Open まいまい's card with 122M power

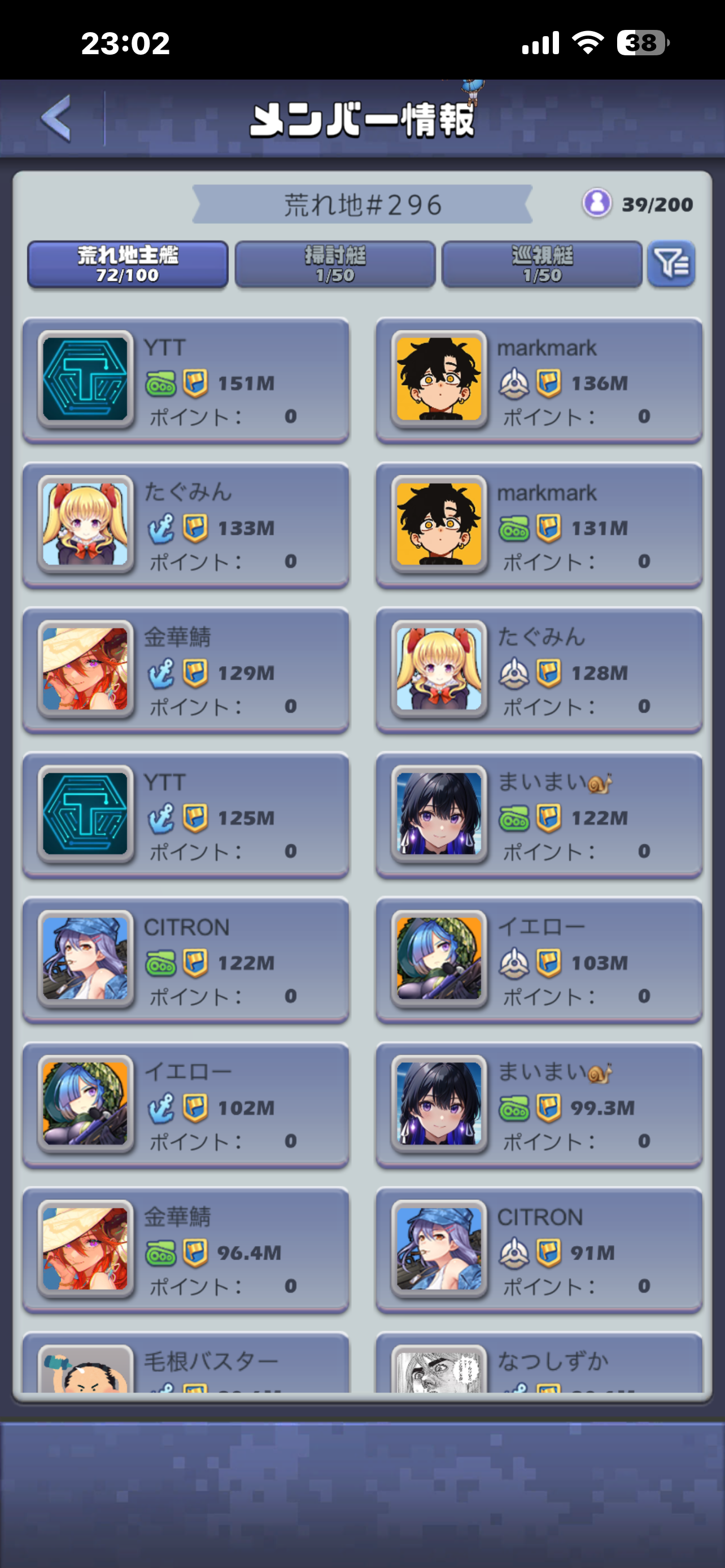[539, 816]
